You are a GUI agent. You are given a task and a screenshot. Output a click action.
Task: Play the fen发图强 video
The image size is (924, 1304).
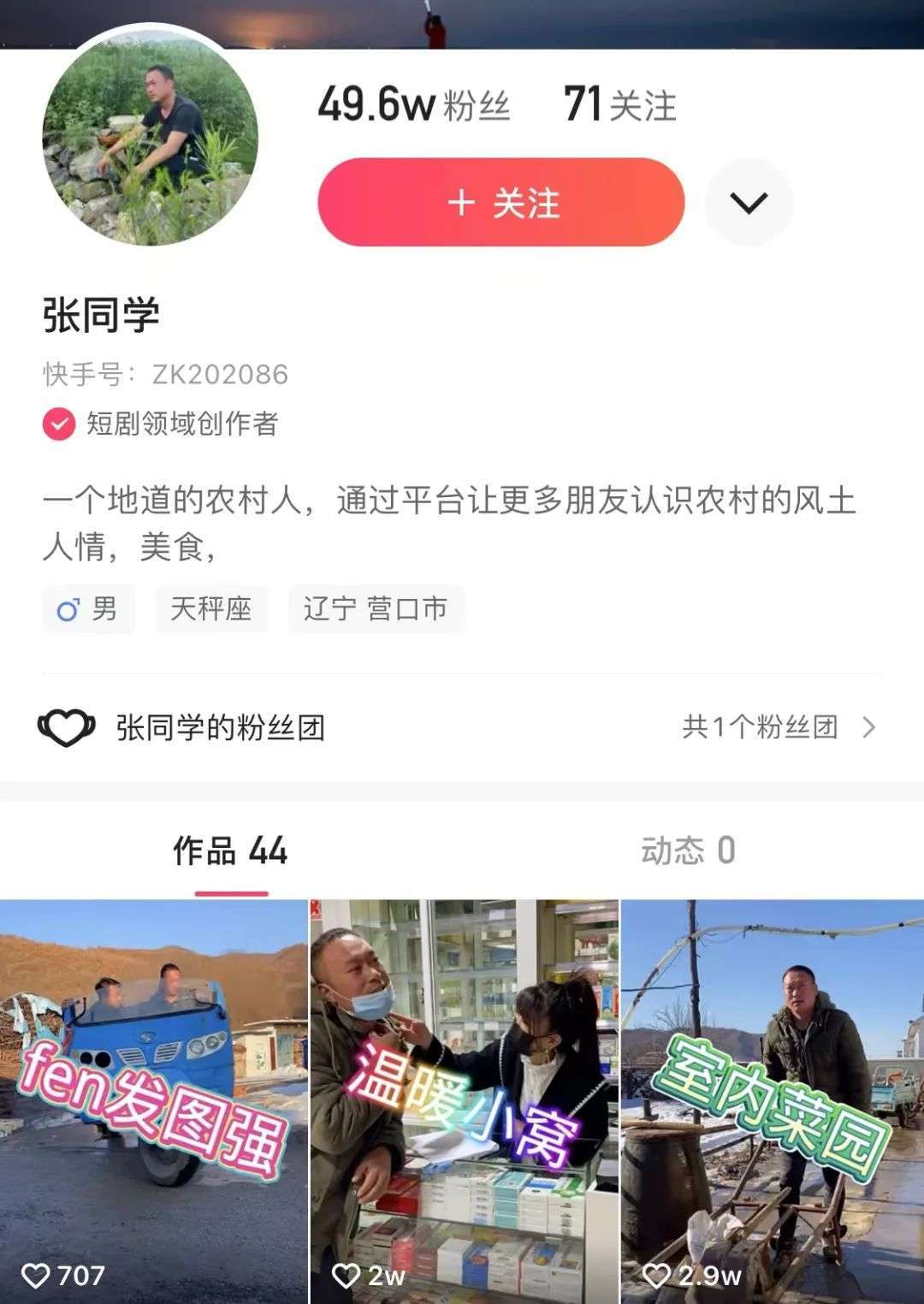[x=153, y=1101]
